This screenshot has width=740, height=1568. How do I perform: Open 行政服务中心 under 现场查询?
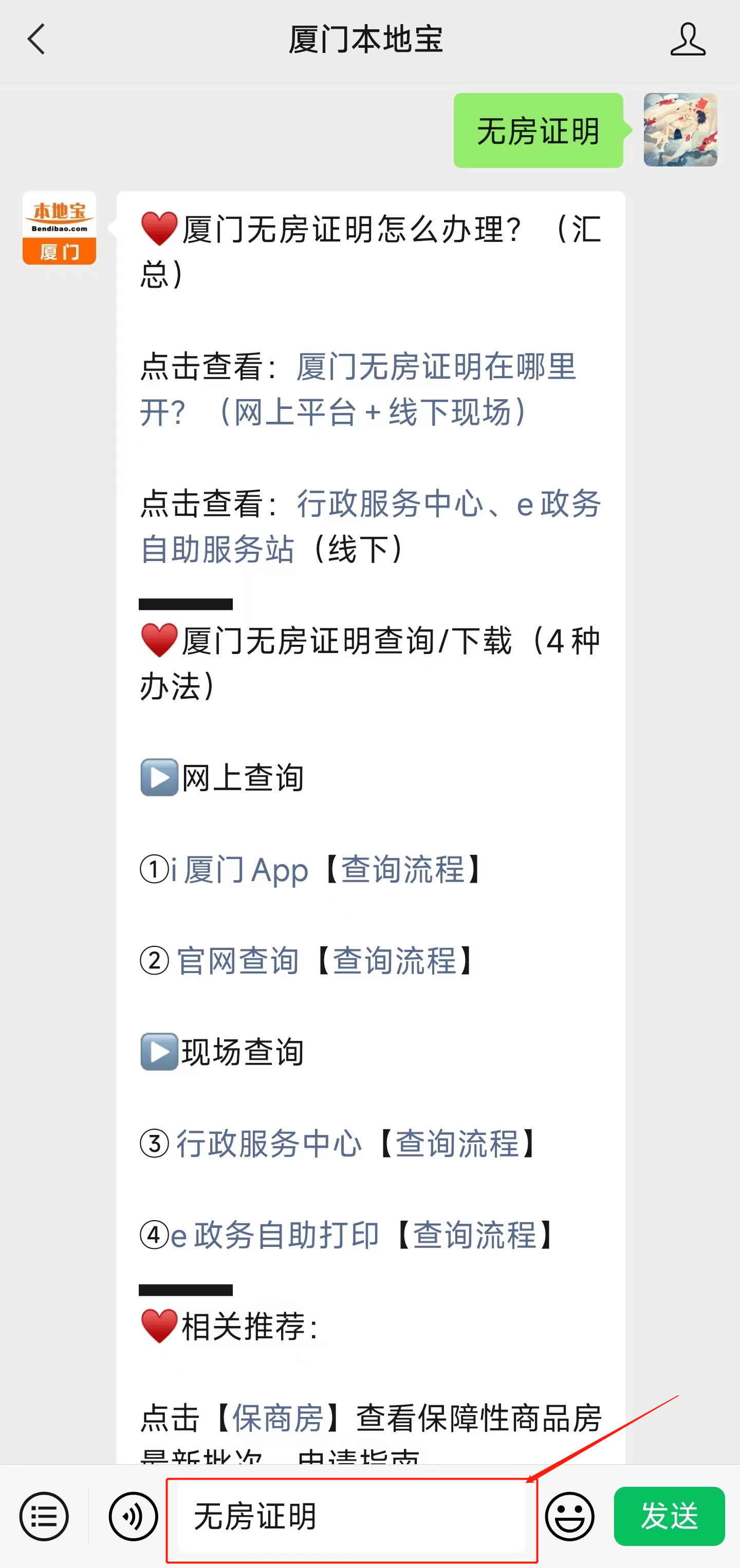tap(269, 1143)
